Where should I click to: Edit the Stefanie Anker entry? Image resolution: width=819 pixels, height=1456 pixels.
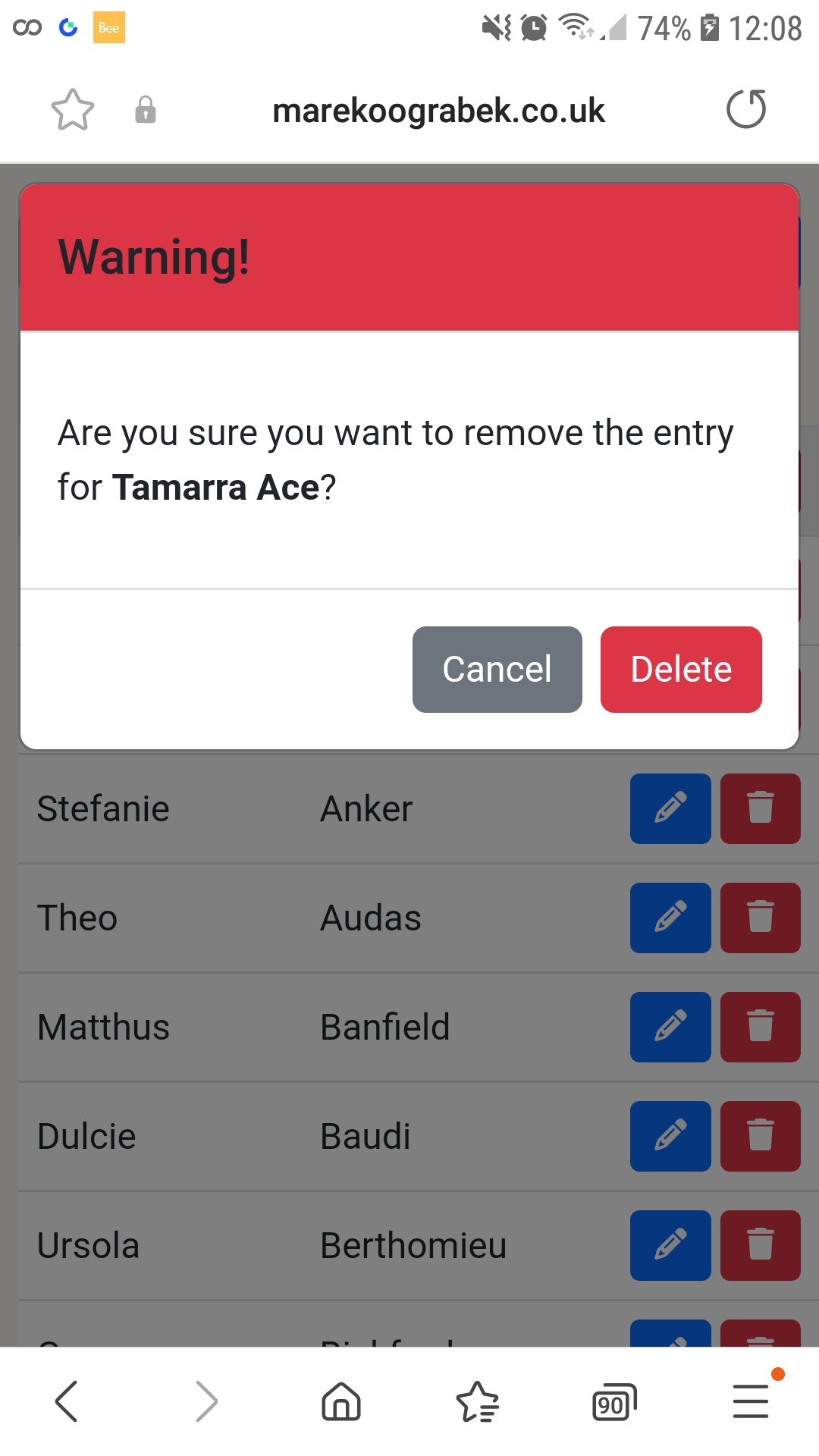(670, 808)
